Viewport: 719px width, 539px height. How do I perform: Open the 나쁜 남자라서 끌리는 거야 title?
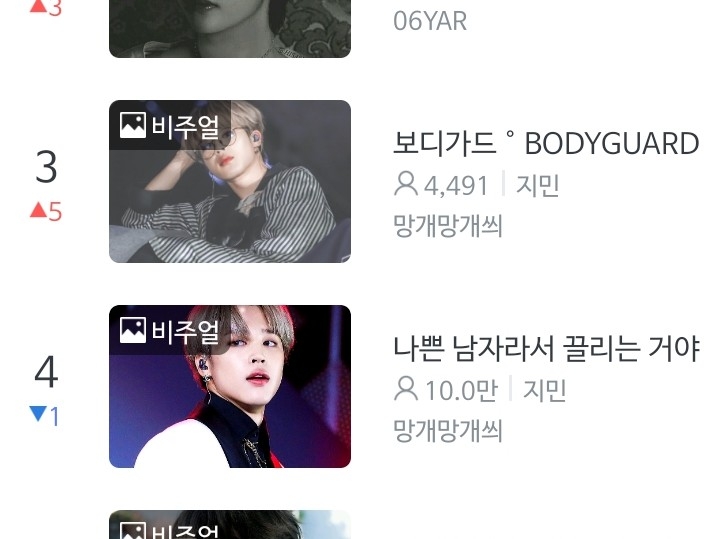[546, 349]
